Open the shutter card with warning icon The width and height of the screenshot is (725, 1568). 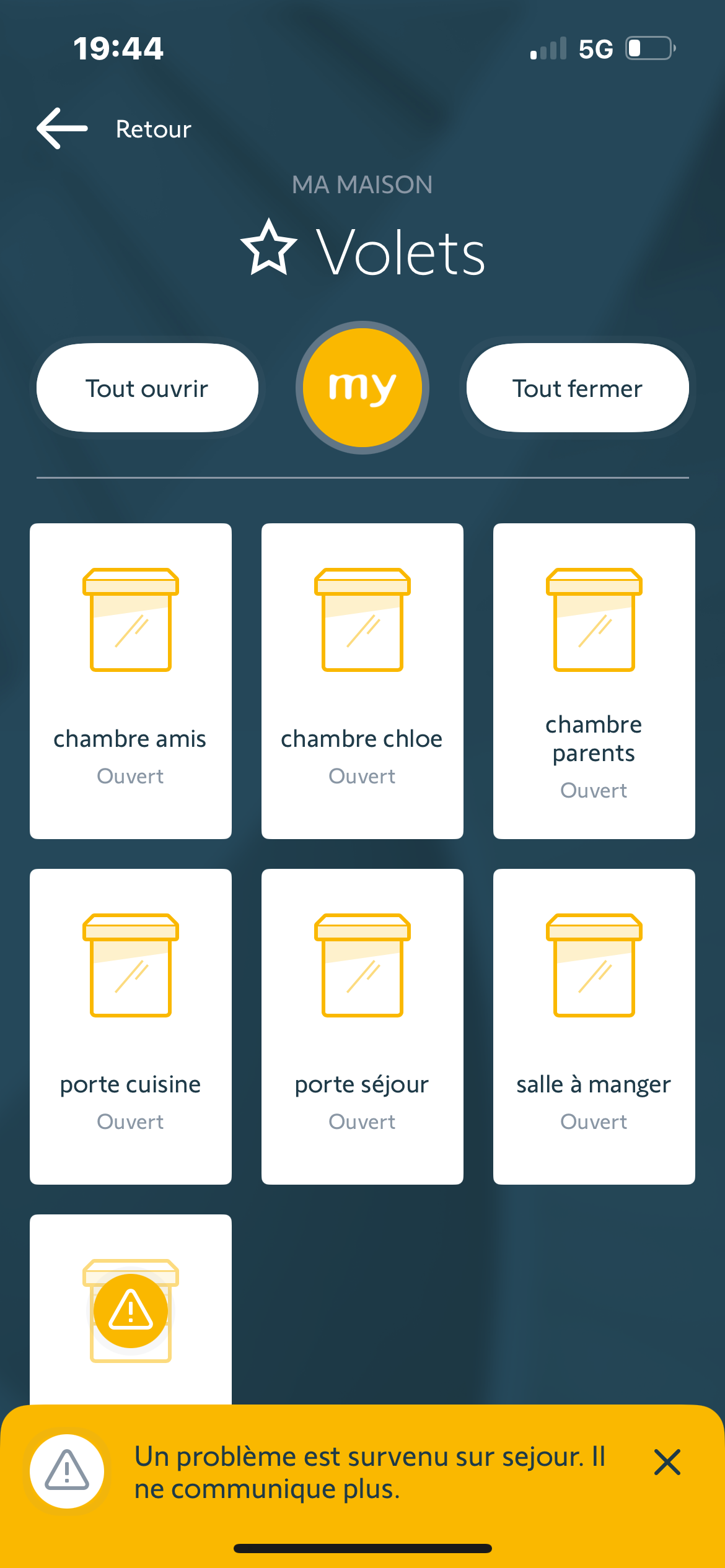(131, 1310)
